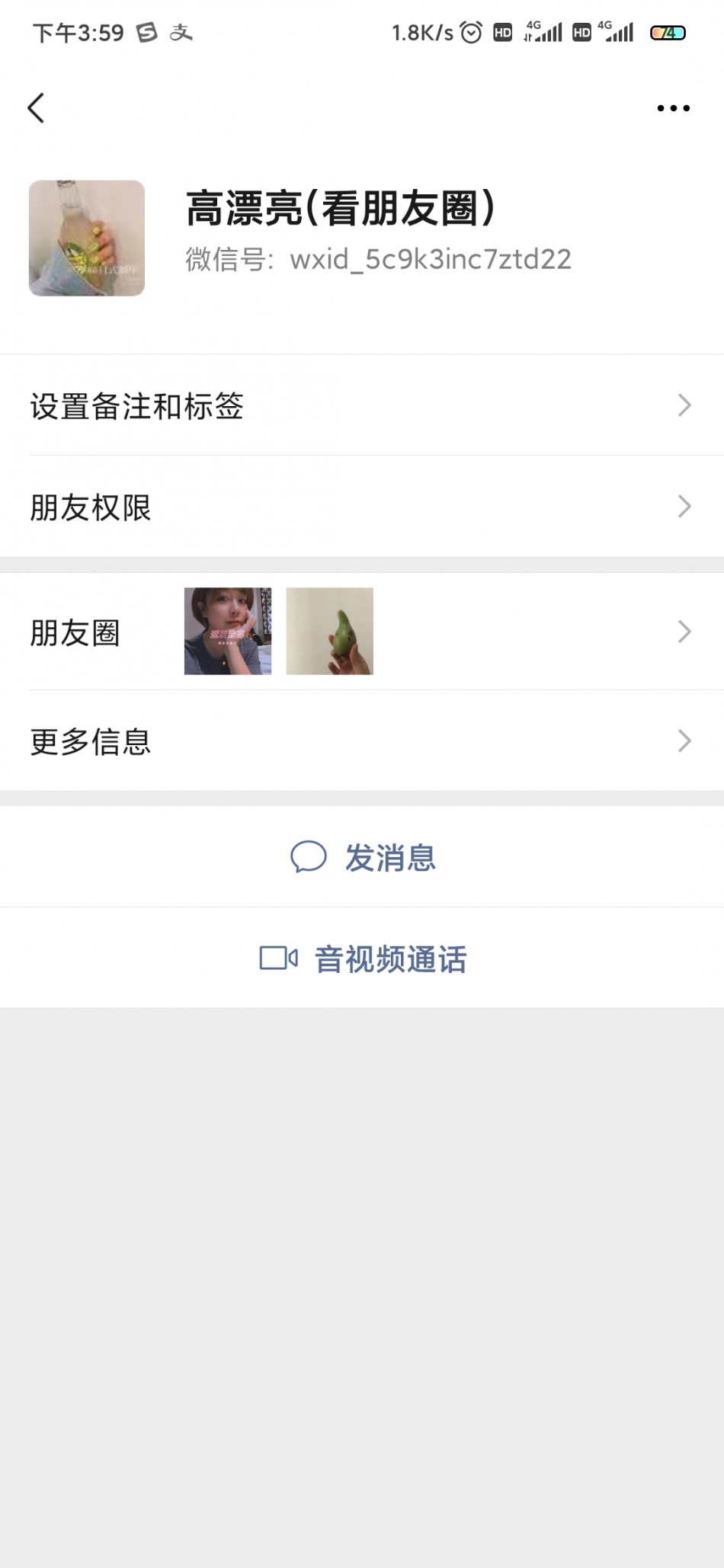Image resolution: width=724 pixels, height=1568 pixels.
Task: Tap 发消息 to send a message
Action: (x=363, y=857)
